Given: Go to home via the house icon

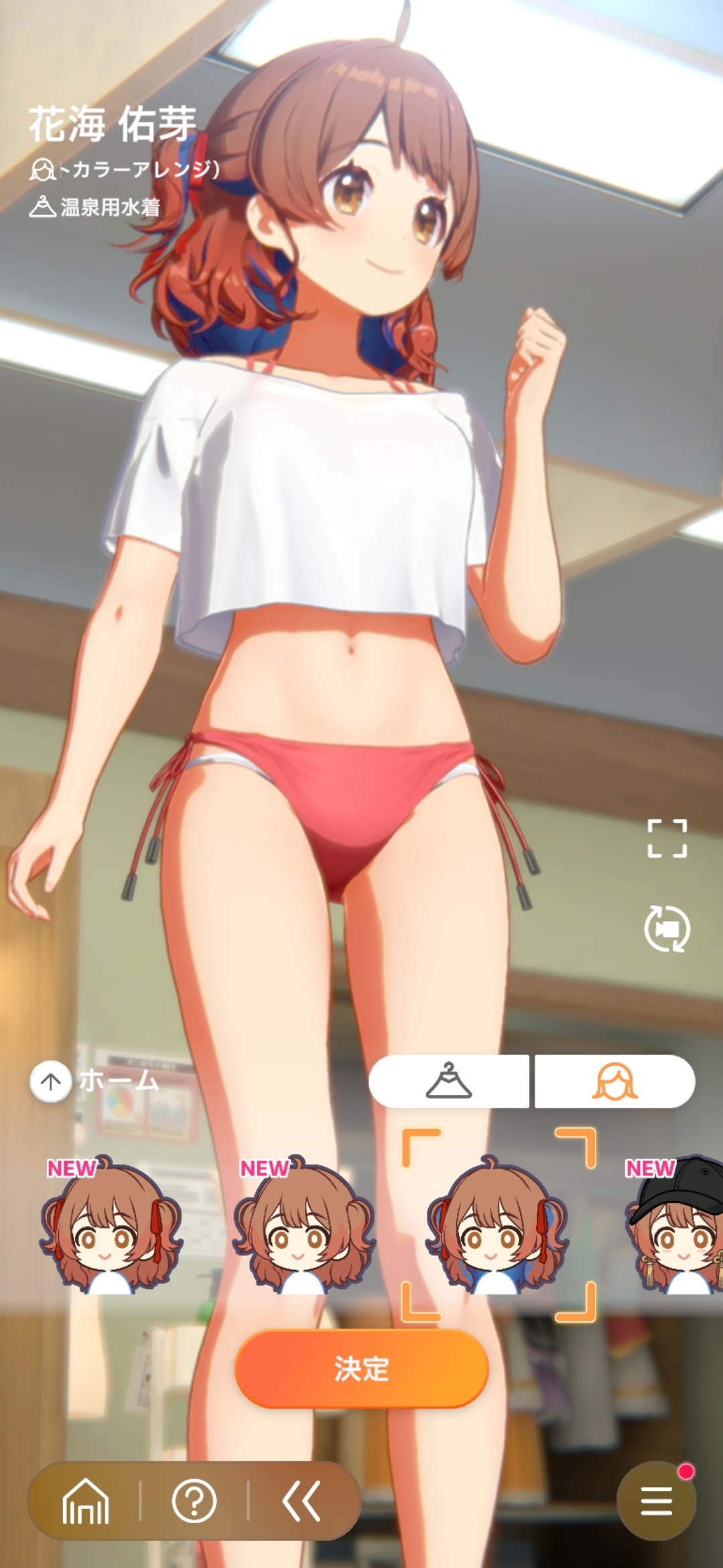Looking at the screenshot, I should (85, 1501).
